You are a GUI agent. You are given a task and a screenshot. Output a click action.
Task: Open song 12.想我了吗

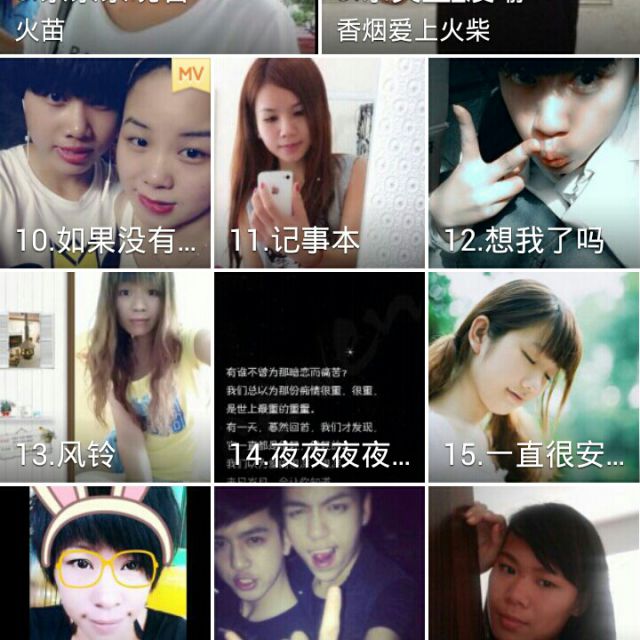pos(534,163)
